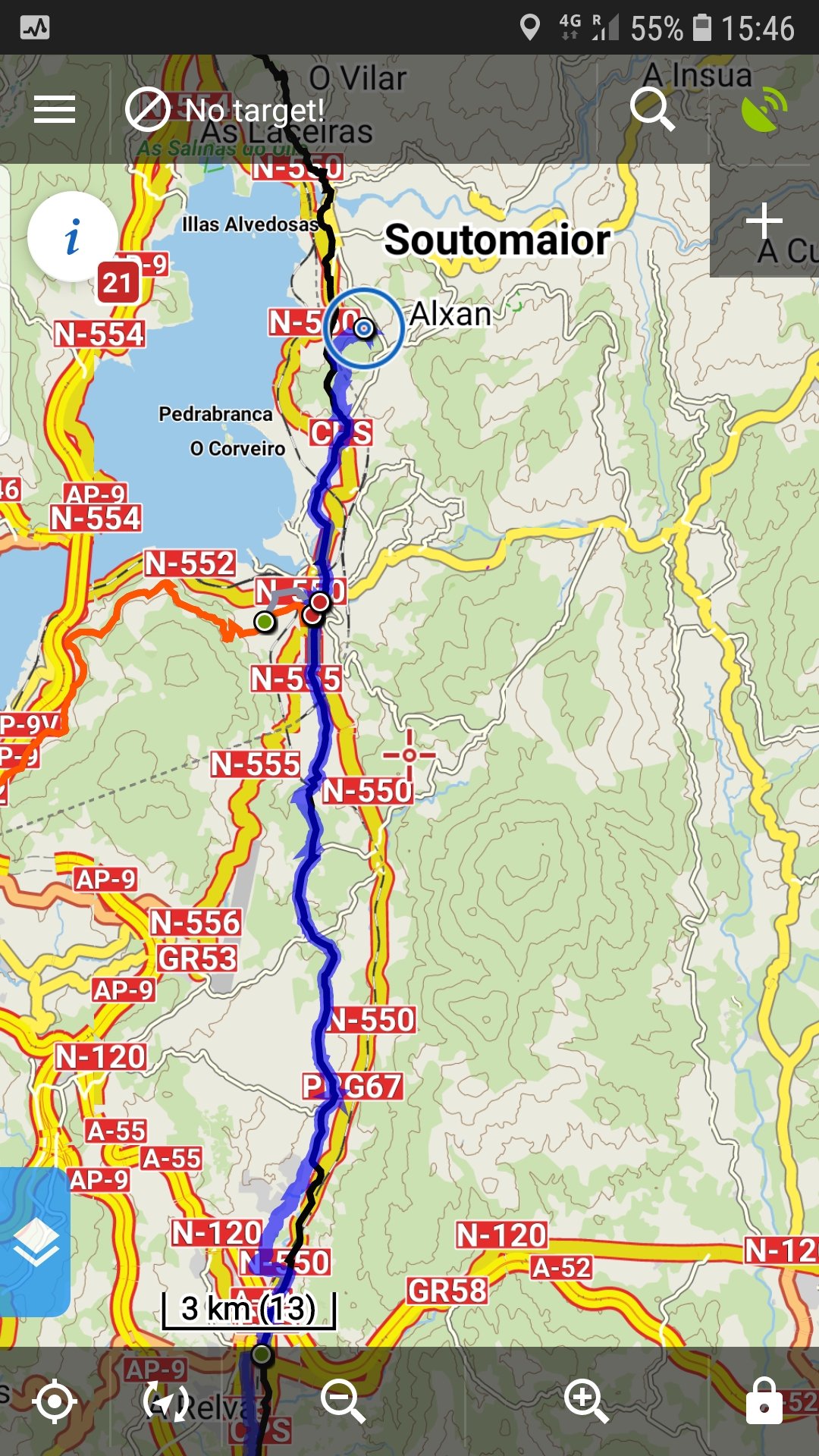Zoom out the map
The height and width of the screenshot is (1456, 819).
(x=343, y=1401)
